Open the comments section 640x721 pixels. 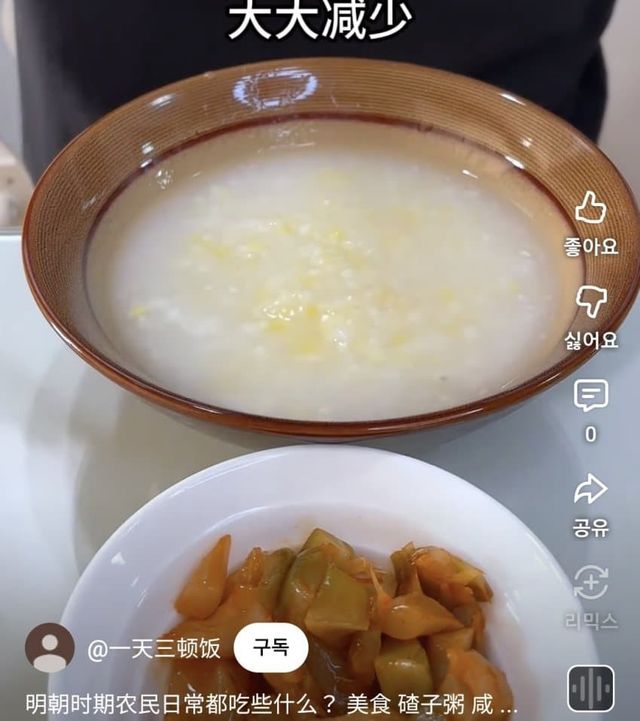[591, 396]
